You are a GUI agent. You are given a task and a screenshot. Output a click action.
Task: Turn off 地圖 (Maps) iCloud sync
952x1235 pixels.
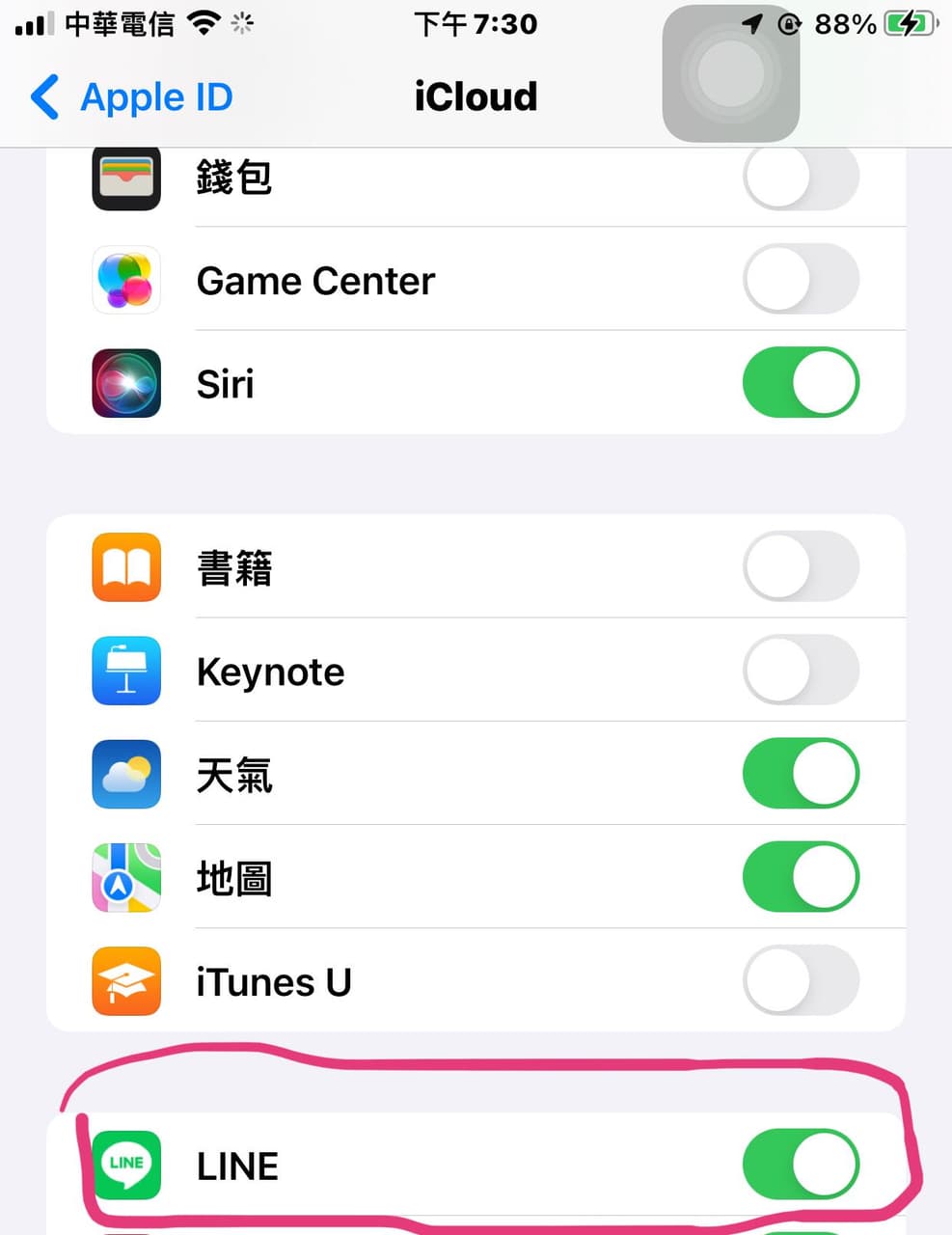tap(801, 877)
